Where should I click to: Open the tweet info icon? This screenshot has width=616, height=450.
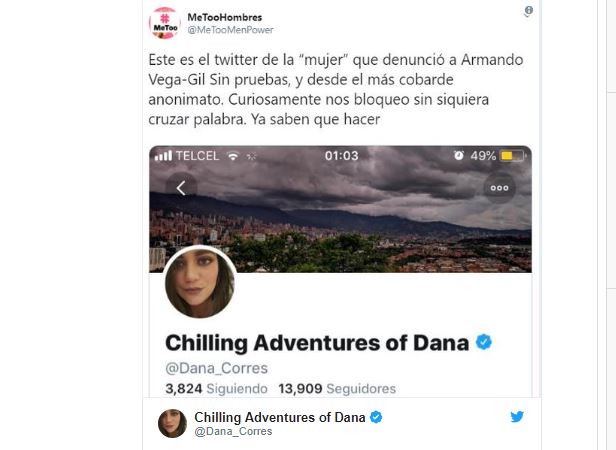click(528, 12)
